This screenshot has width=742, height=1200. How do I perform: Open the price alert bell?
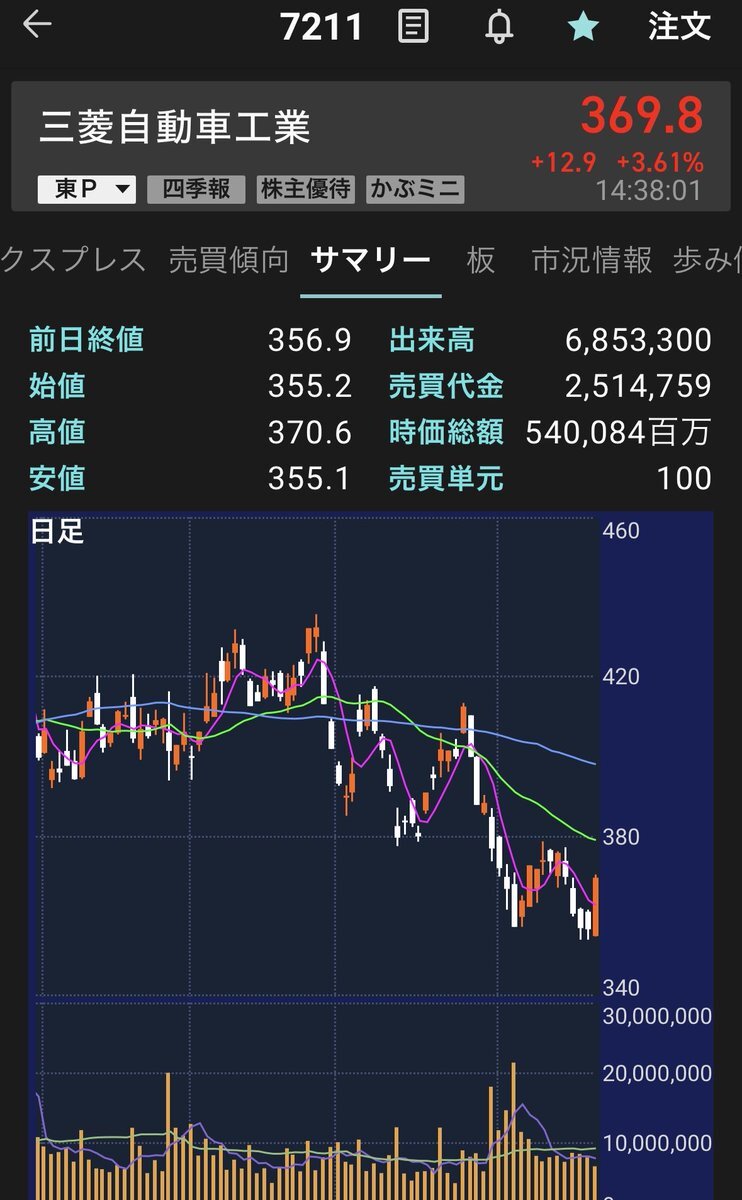tap(498, 27)
